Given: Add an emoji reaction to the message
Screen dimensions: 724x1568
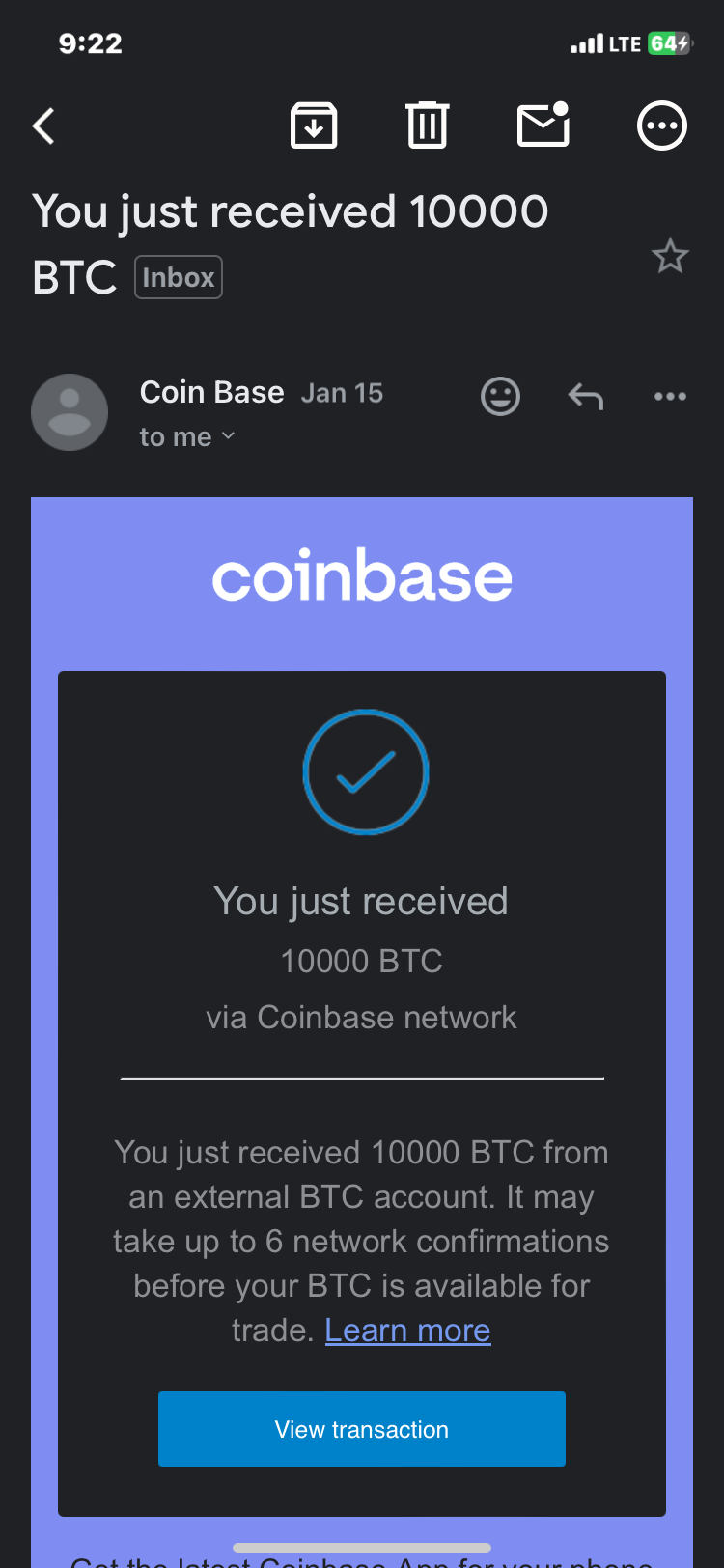Looking at the screenshot, I should 500,396.
